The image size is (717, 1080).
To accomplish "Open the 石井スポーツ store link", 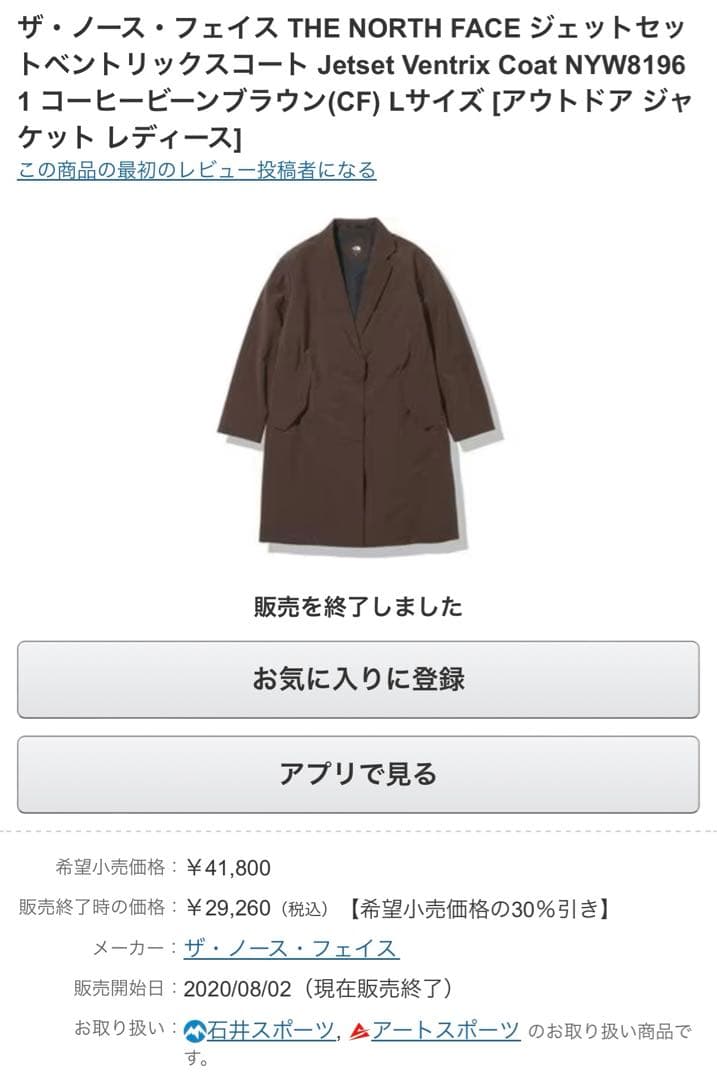I will click(269, 1030).
